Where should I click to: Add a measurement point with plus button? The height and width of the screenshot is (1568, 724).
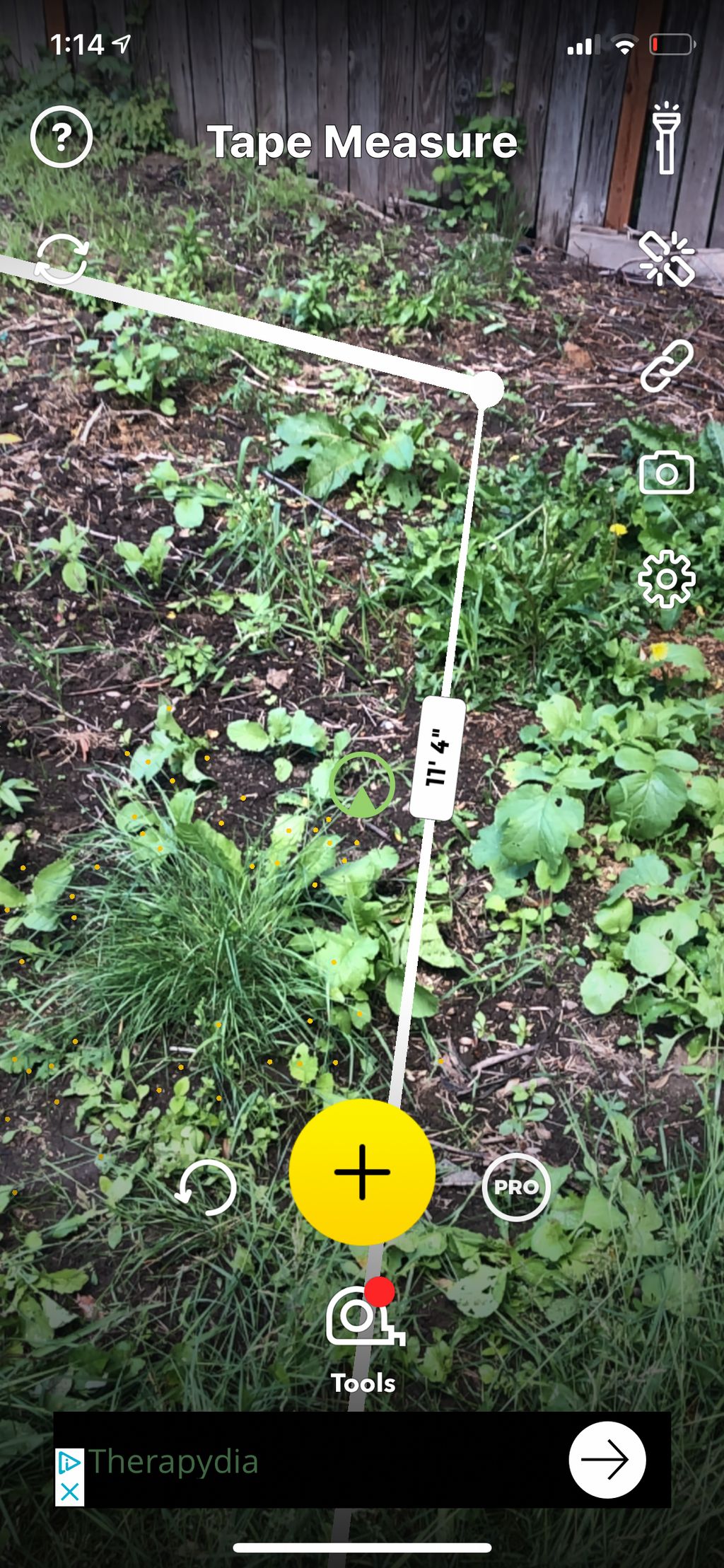362,1172
